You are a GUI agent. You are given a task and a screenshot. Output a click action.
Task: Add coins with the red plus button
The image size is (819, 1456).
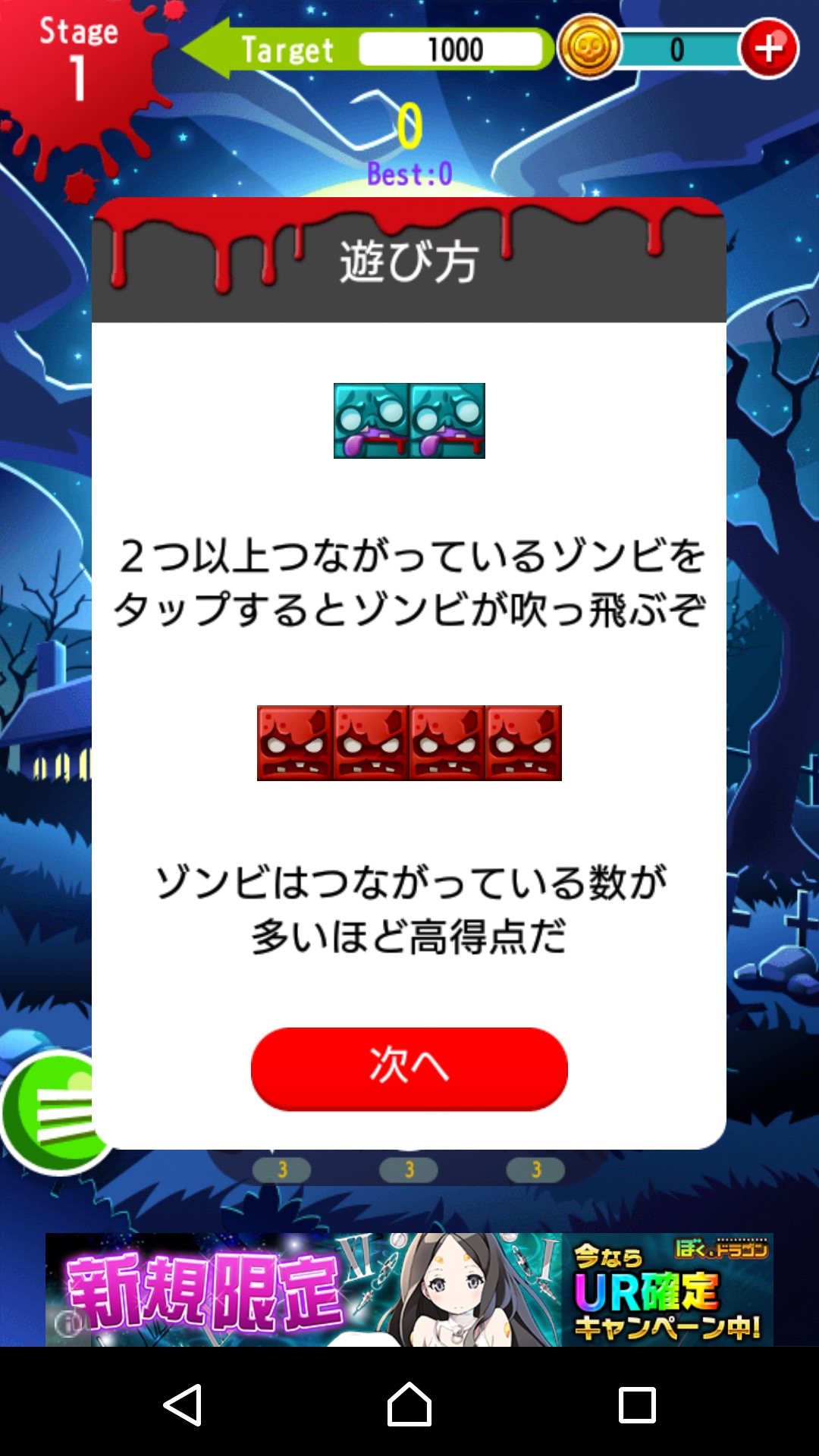tap(769, 49)
